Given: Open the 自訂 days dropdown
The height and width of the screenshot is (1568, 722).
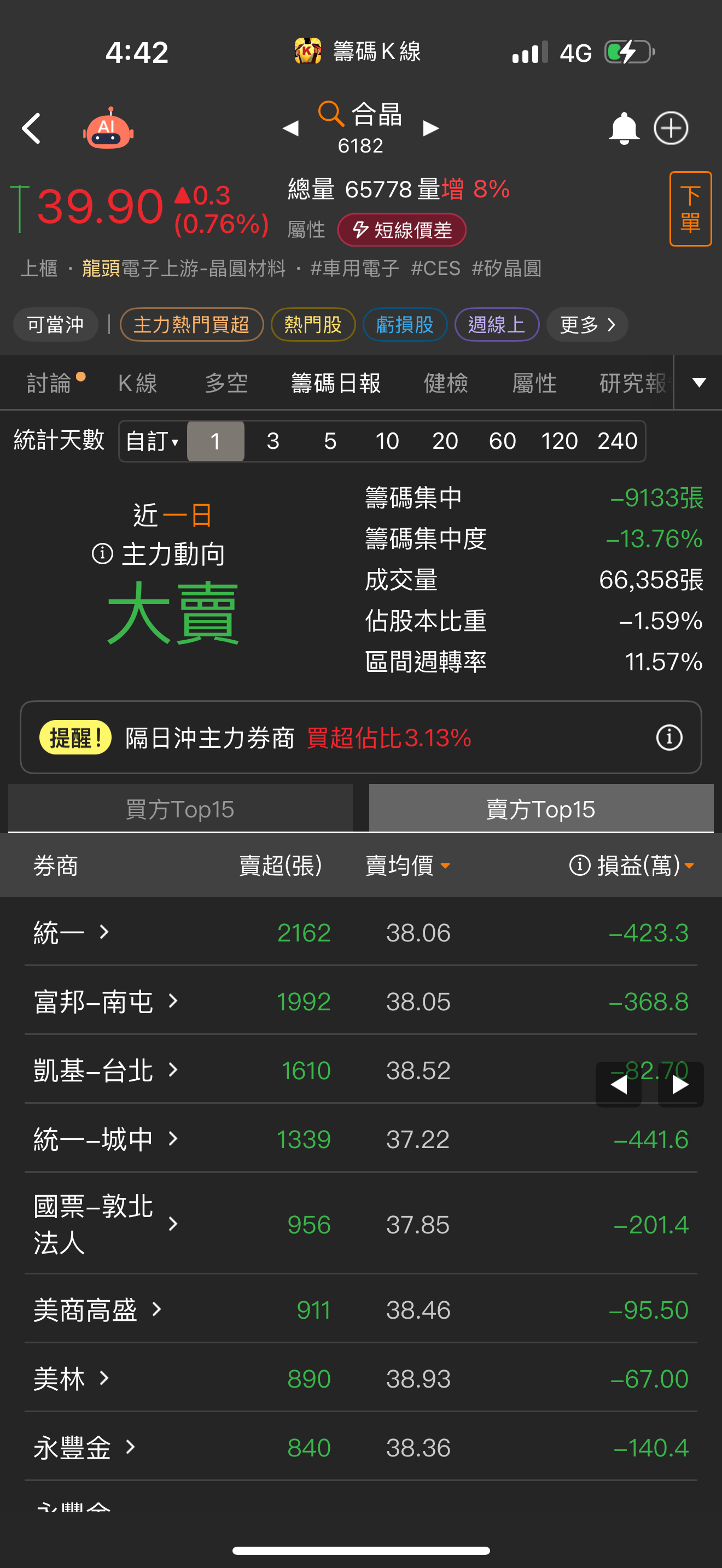Looking at the screenshot, I should (152, 441).
